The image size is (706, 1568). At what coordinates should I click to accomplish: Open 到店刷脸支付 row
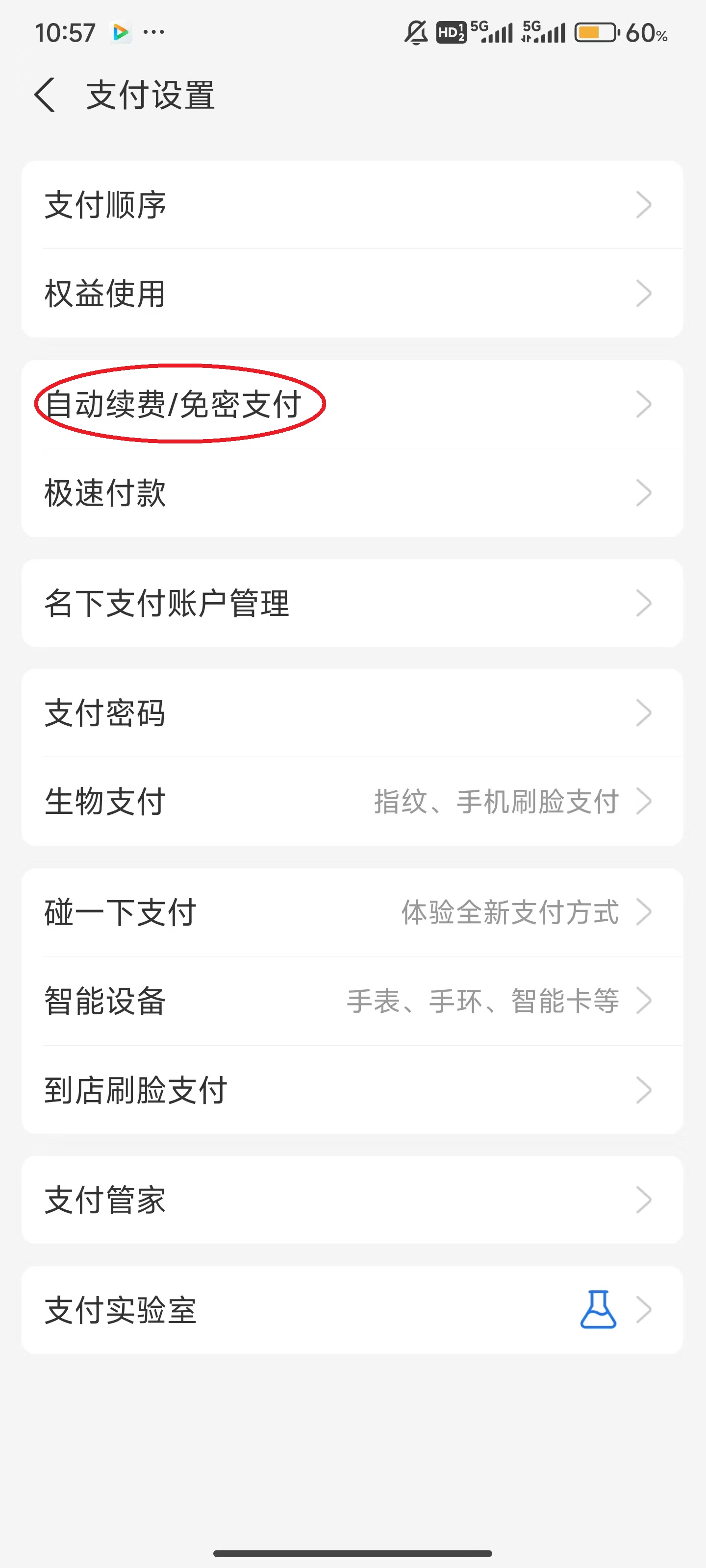click(352, 1090)
